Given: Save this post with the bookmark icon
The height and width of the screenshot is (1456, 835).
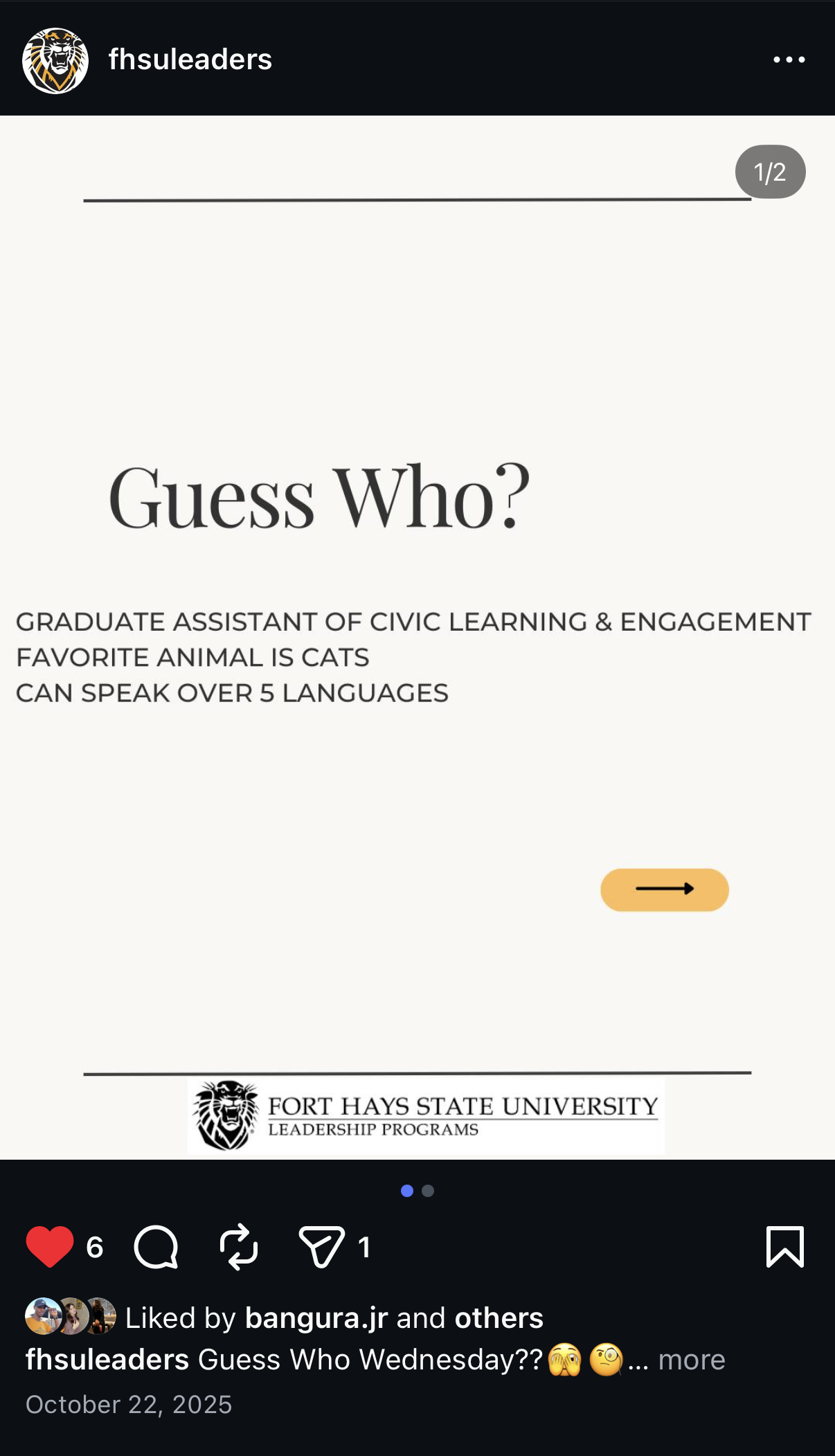Looking at the screenshot, I should pos(784,1246).
